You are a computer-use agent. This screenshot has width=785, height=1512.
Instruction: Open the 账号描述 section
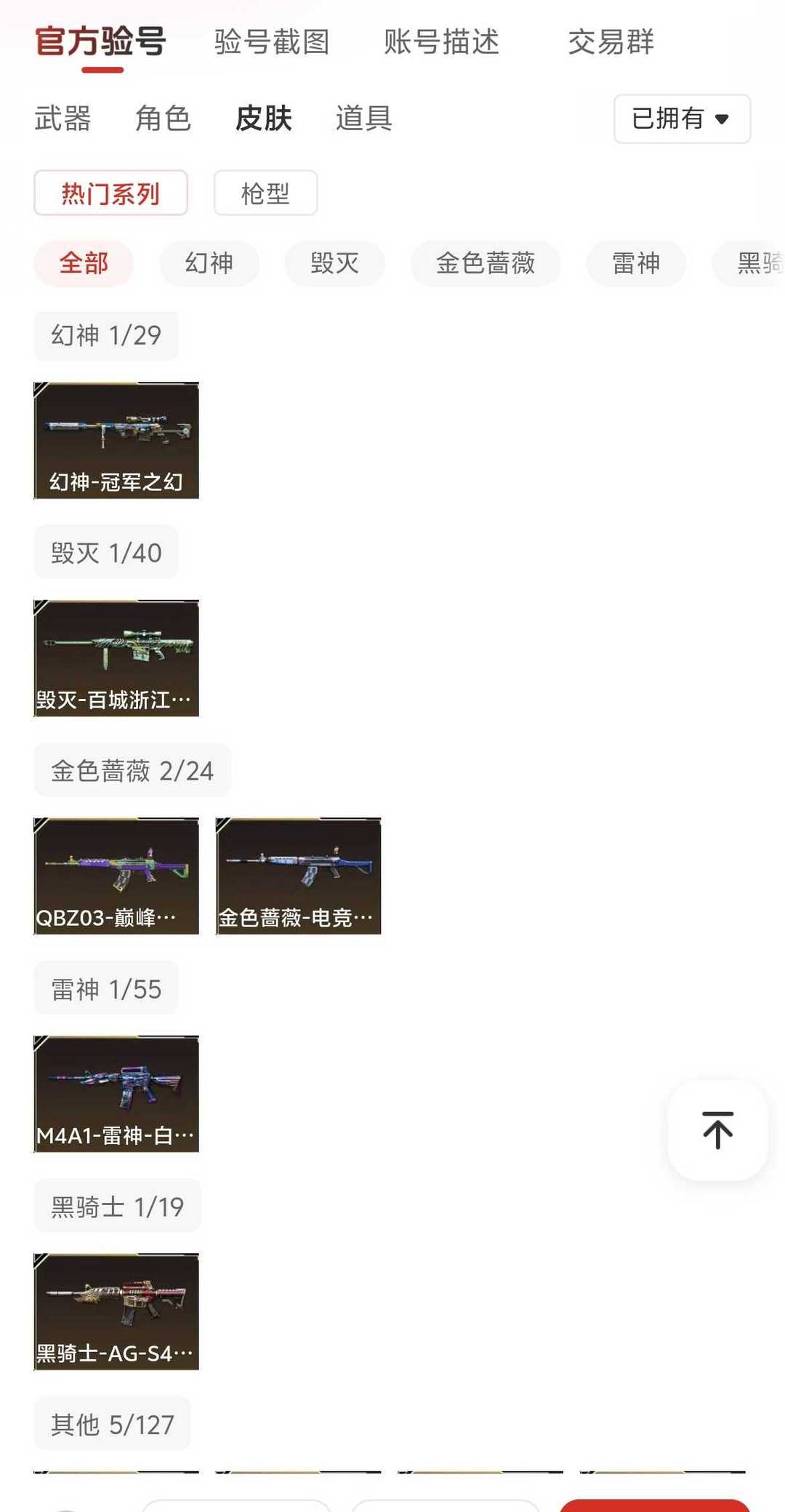point(440,44)
